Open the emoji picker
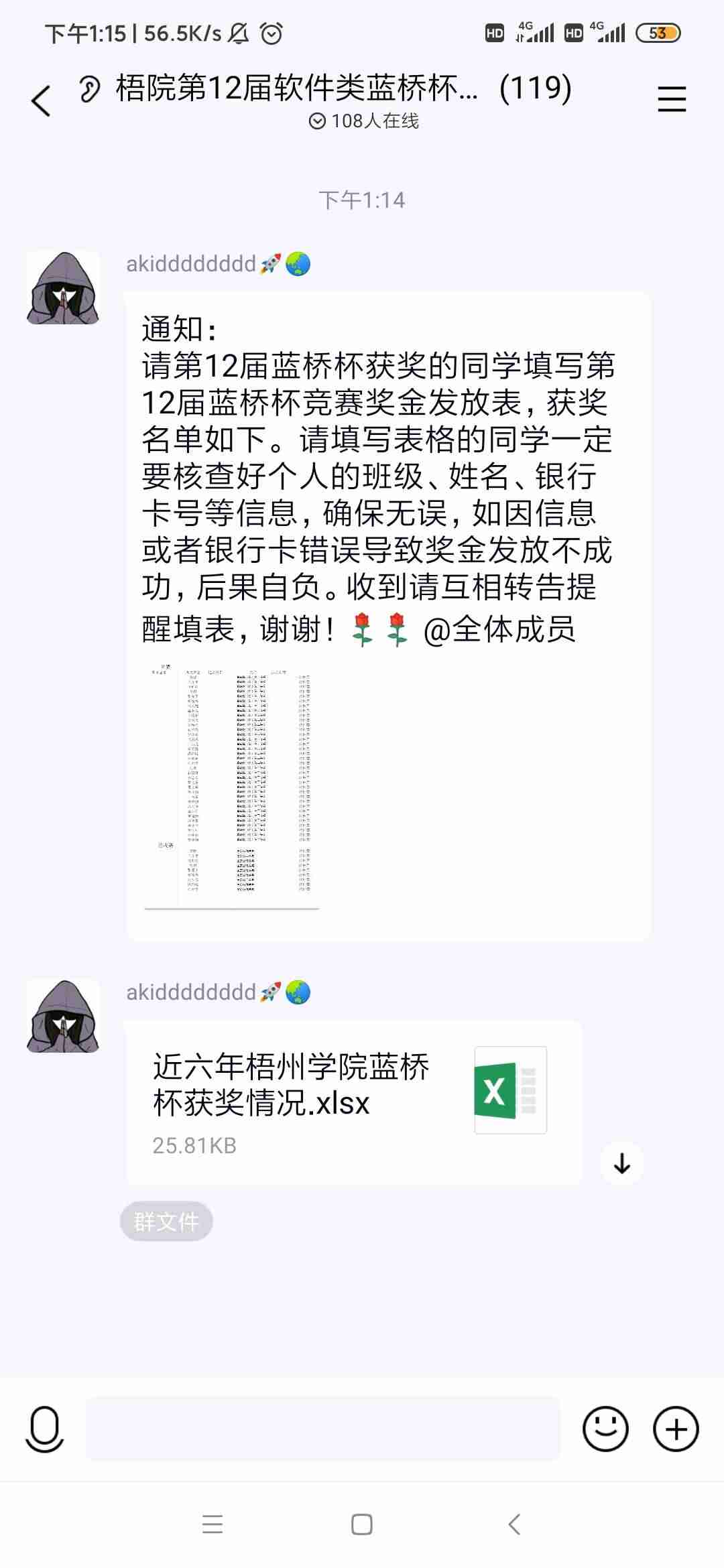 pos(605,1429)
